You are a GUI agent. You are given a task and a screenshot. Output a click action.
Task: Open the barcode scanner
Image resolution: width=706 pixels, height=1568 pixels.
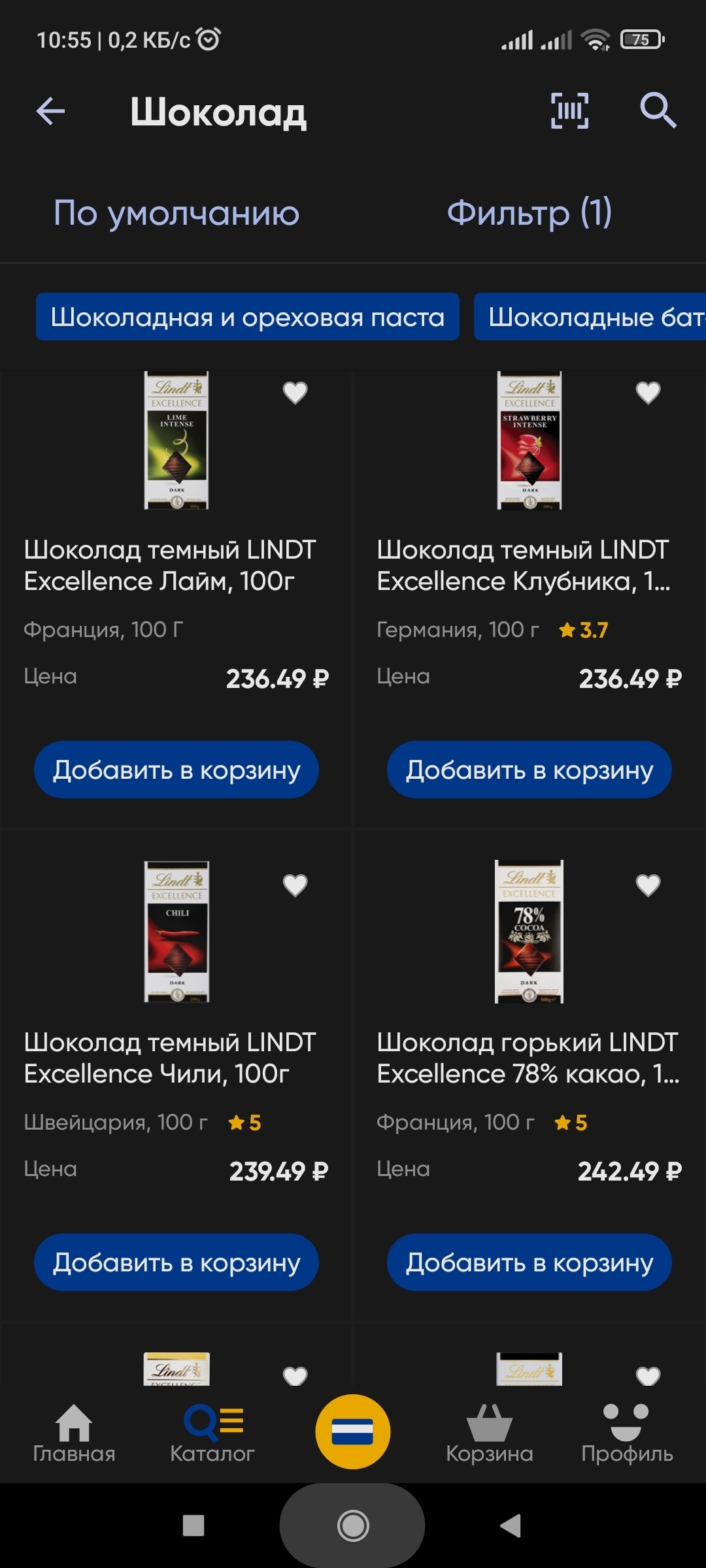click(569, 110)
